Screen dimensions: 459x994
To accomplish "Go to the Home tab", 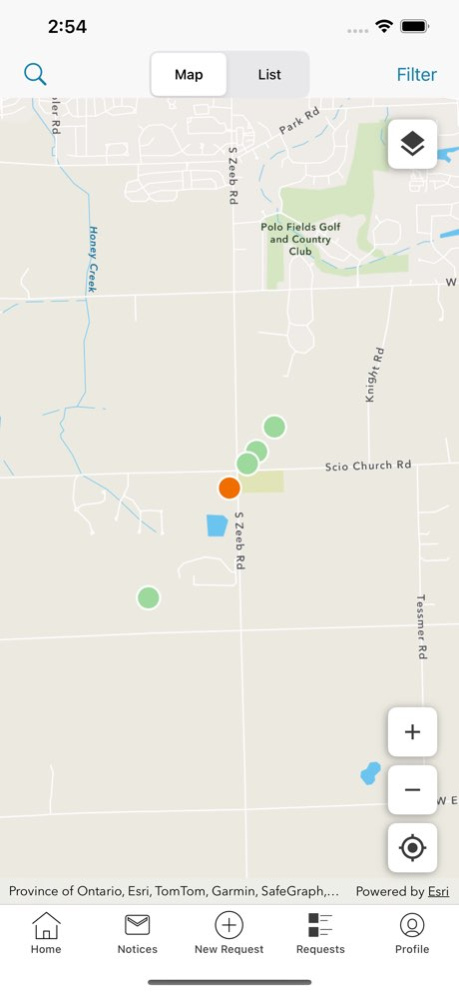I will 46,933.
